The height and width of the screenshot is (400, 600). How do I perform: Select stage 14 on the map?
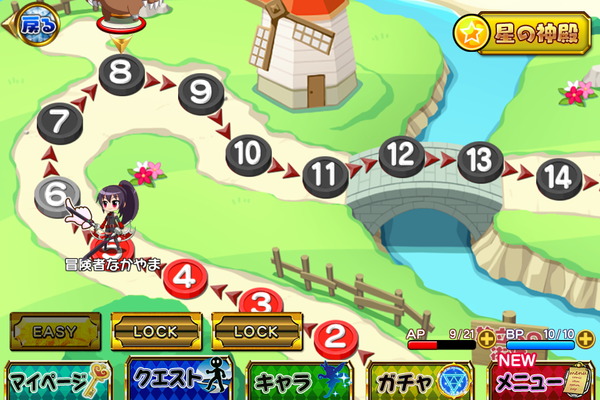point(558,176)
